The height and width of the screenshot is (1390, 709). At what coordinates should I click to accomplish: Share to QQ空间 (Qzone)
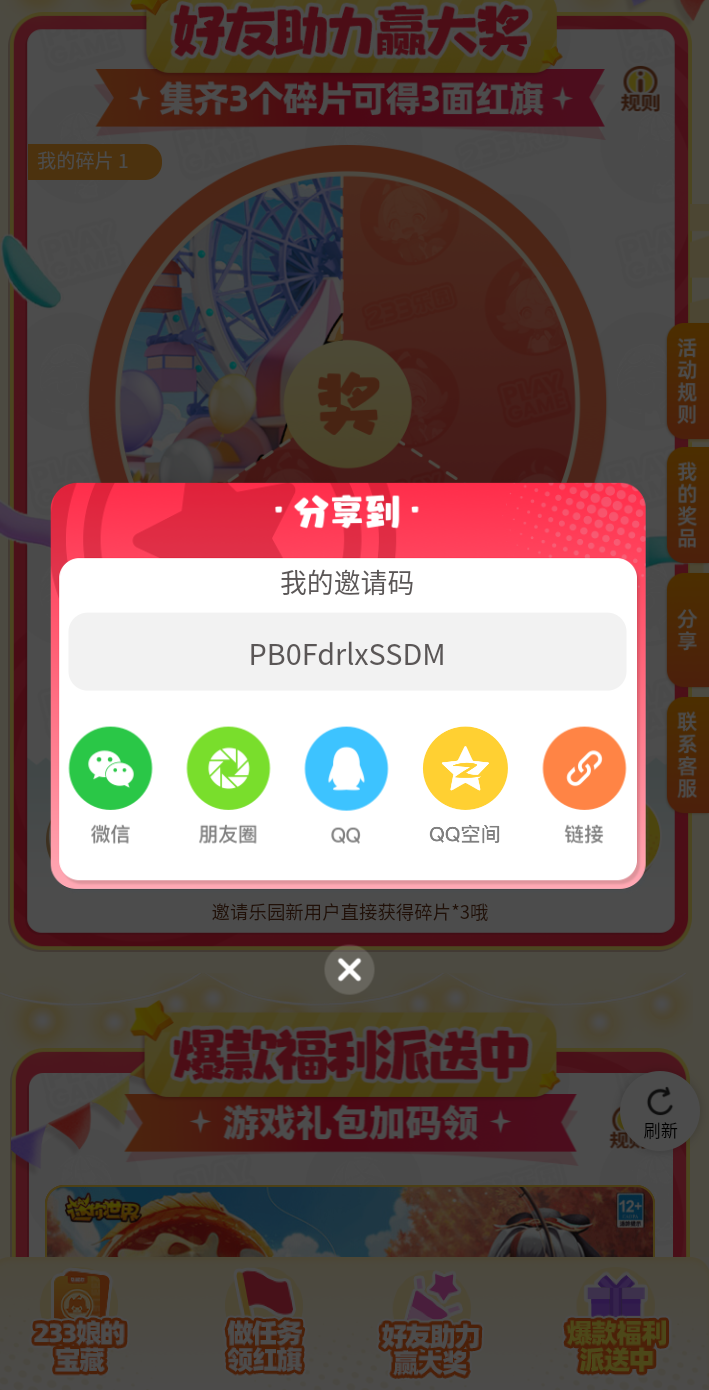(x=465, y=768)
